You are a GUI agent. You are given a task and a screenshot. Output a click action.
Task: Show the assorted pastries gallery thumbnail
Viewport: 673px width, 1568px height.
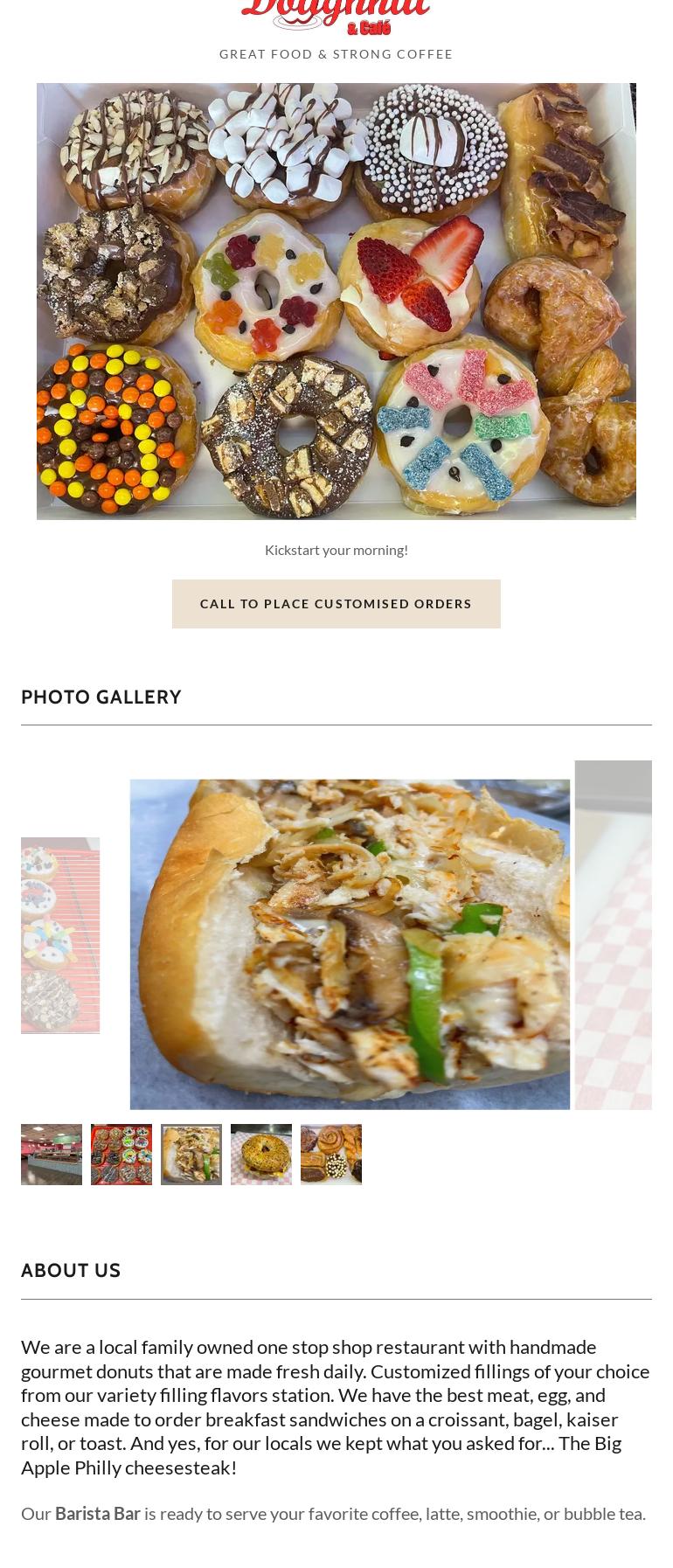[x=331, y=1155]
